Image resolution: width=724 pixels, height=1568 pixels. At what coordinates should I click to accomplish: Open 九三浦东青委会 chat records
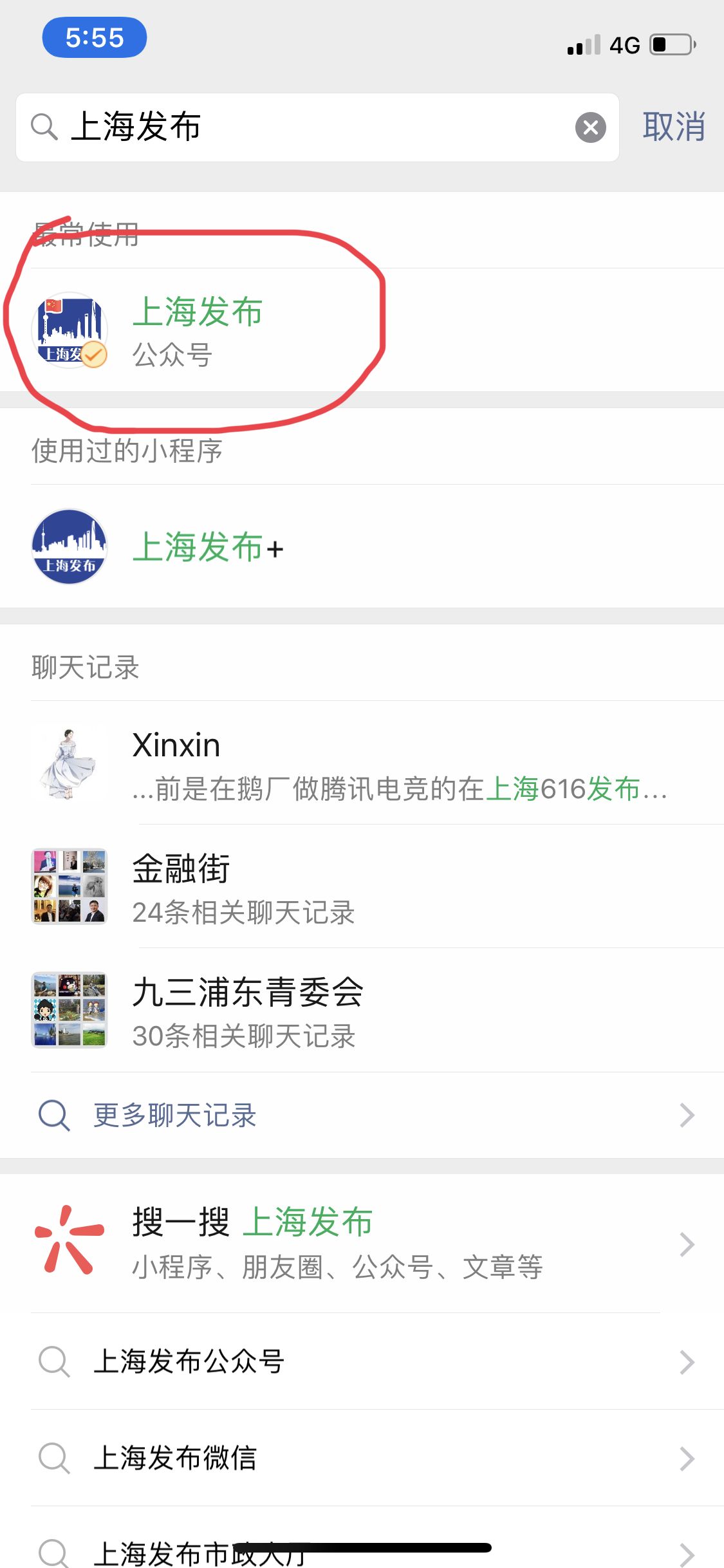point(360,1011)
